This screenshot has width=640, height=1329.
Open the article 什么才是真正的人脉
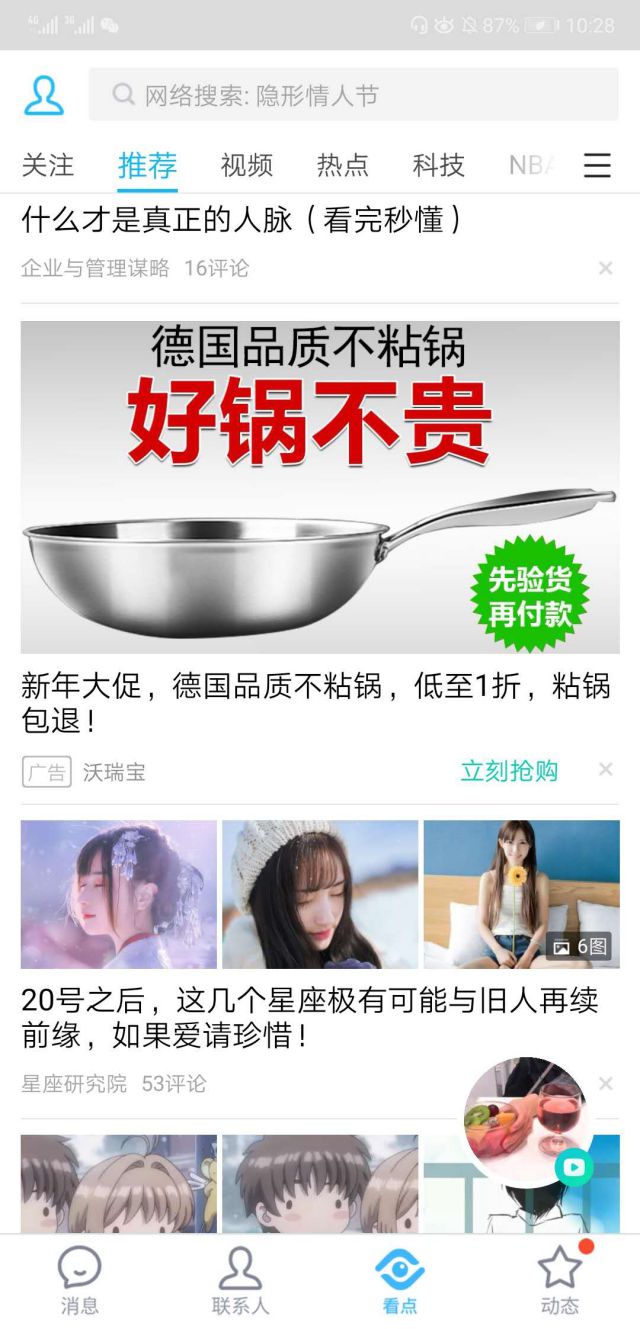point(242,220)
